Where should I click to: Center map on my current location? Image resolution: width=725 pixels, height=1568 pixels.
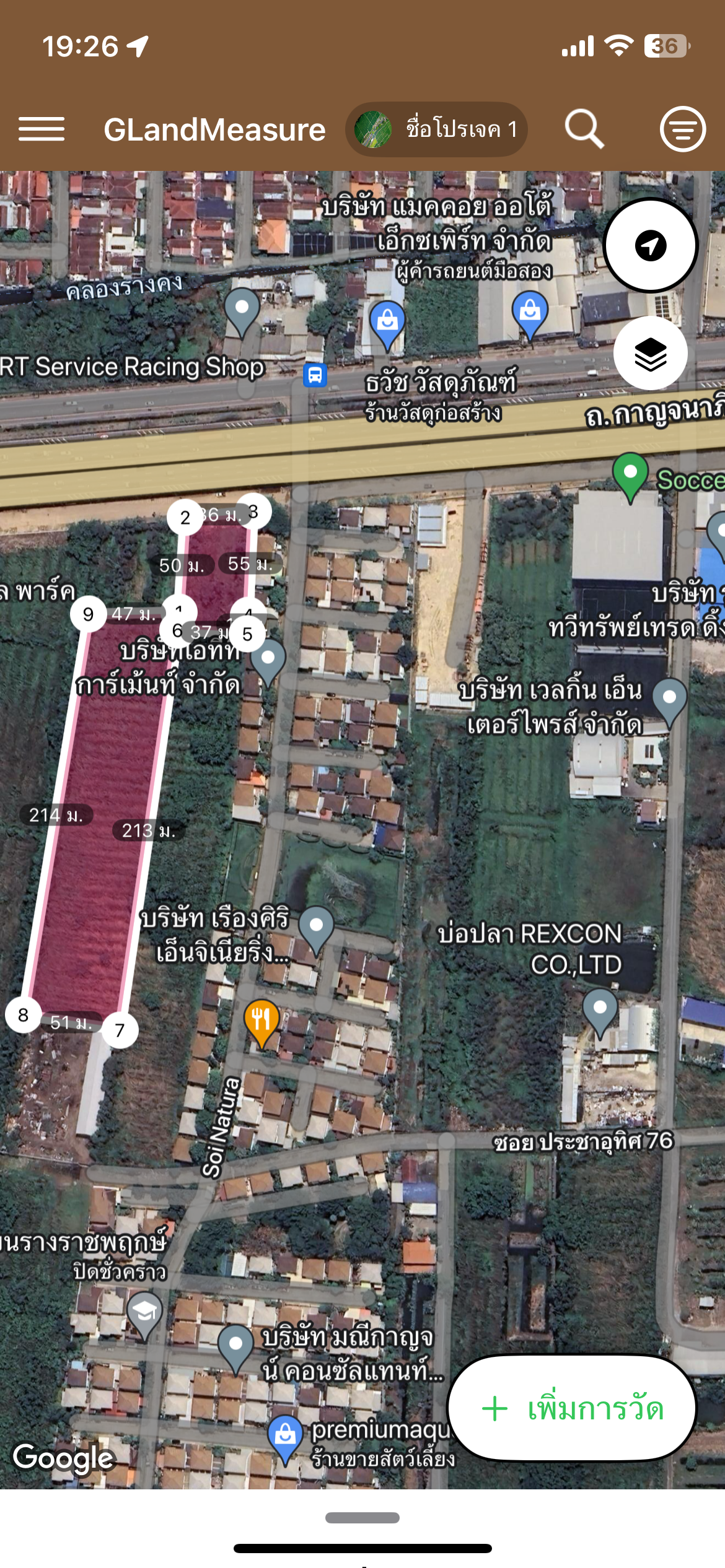coord(651,245)
